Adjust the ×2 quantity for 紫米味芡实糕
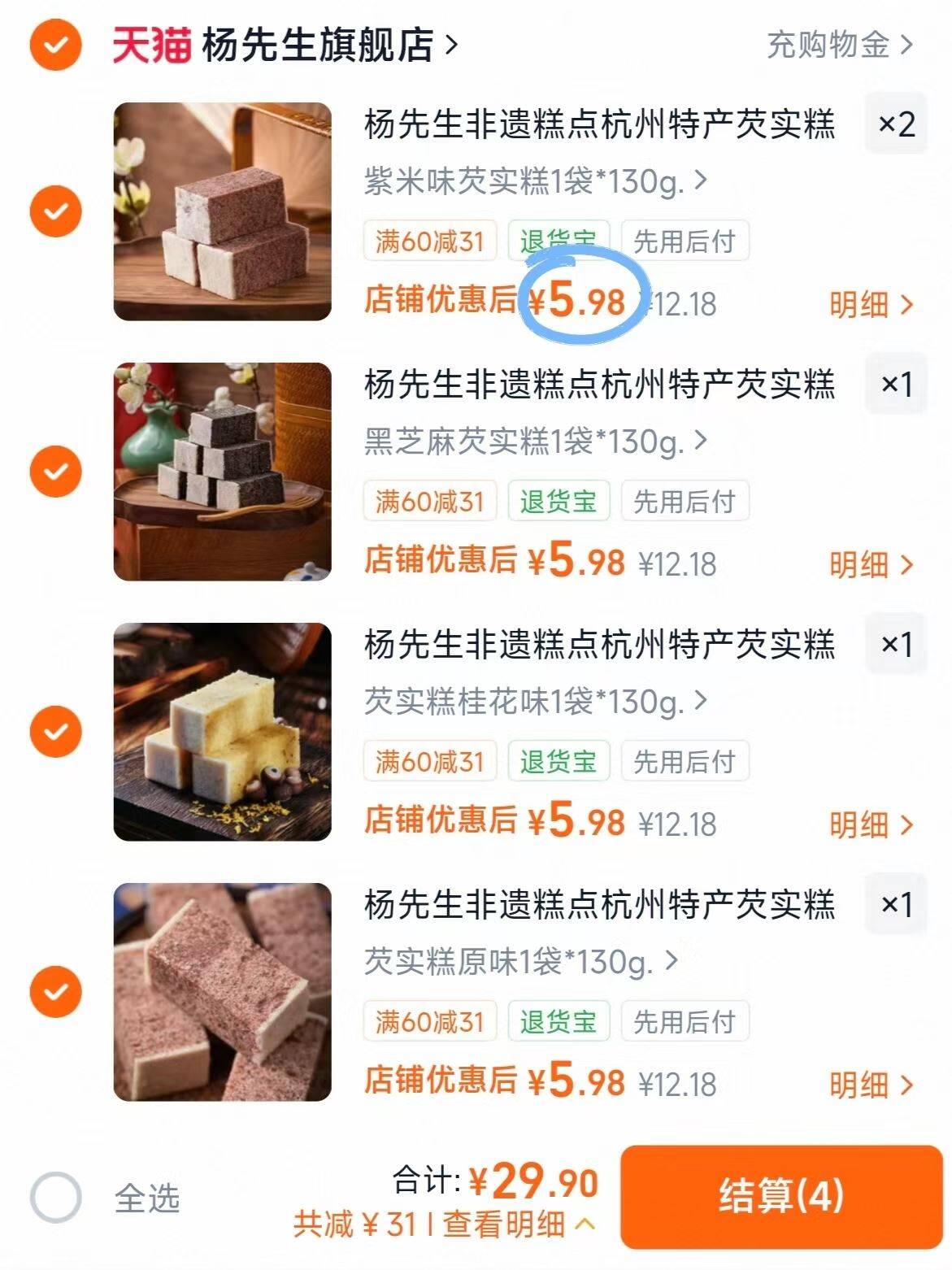 [x=896, y=124]
